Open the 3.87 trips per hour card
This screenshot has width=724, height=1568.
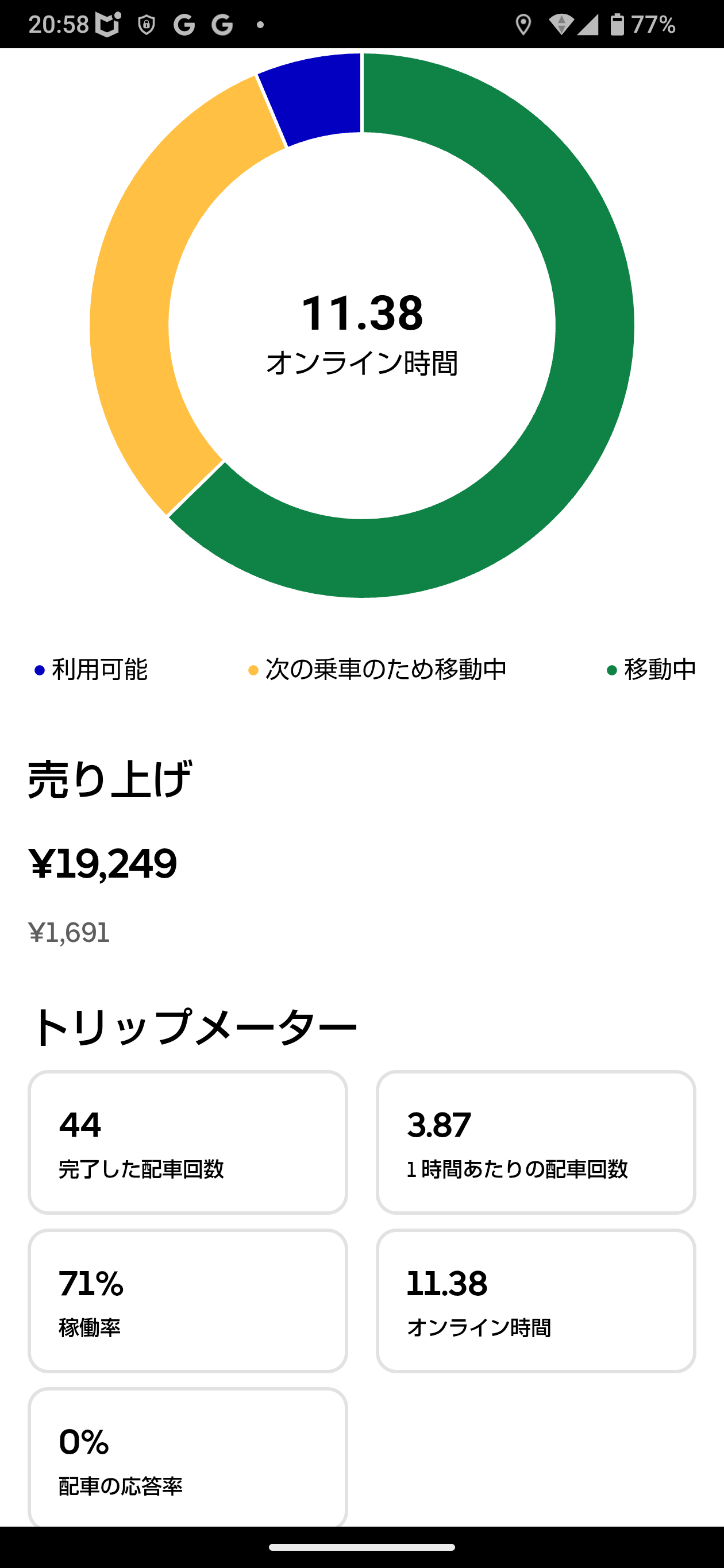click(535, 1142)
